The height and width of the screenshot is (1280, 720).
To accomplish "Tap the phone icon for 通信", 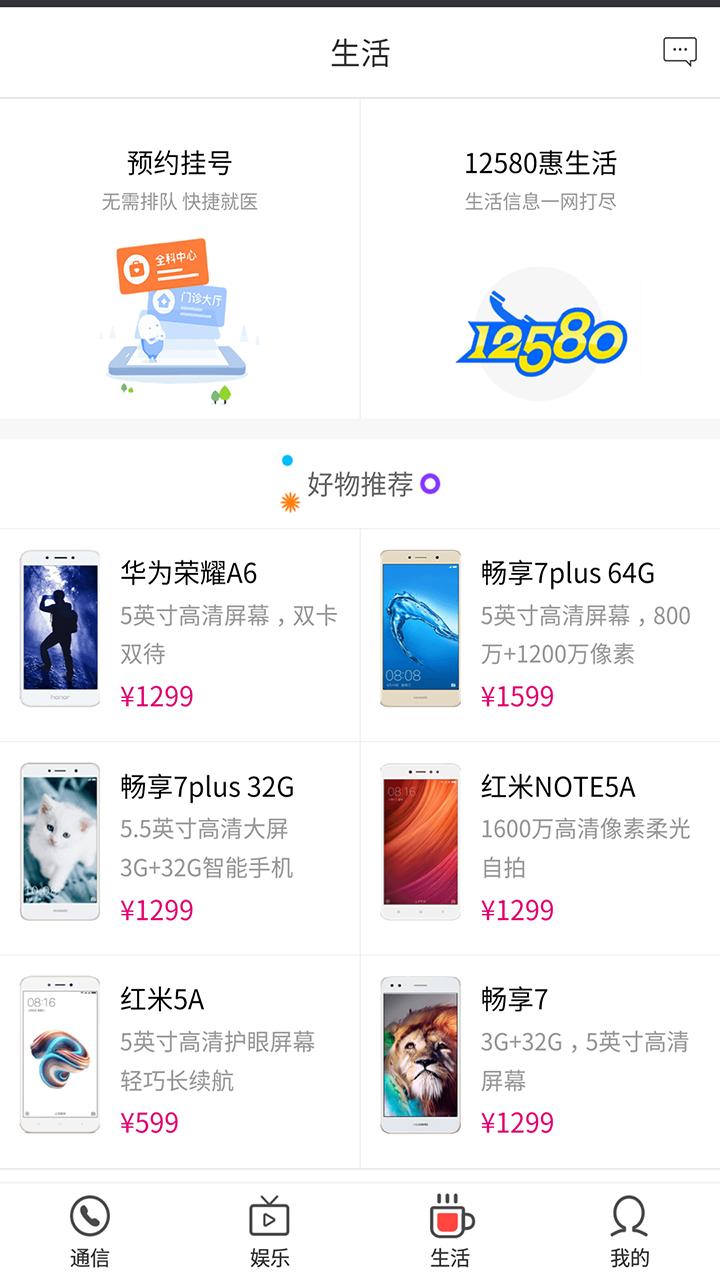I will coord(90,1215).
